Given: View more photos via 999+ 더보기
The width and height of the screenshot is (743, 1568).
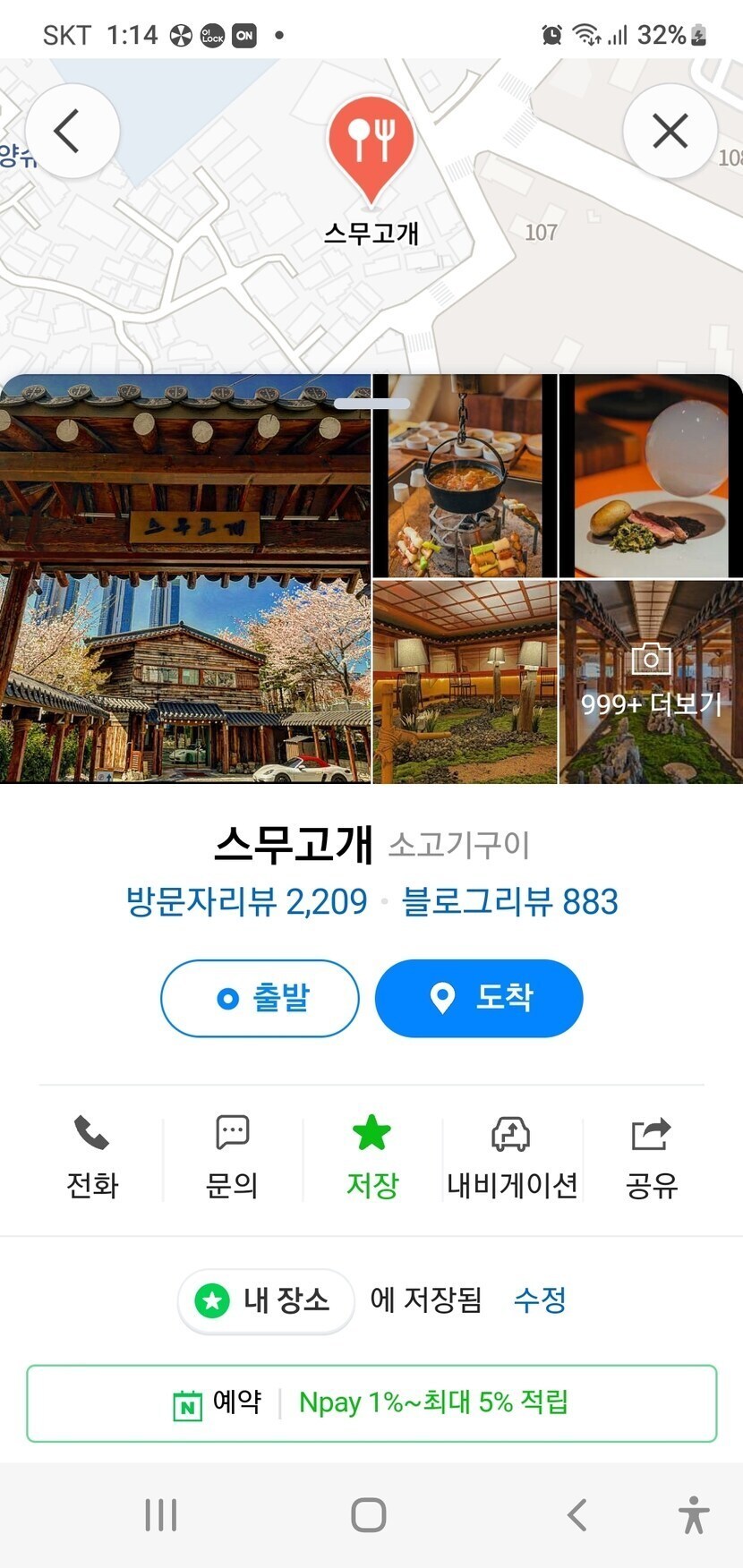Looking at the screenshot, I should [651, 683].
